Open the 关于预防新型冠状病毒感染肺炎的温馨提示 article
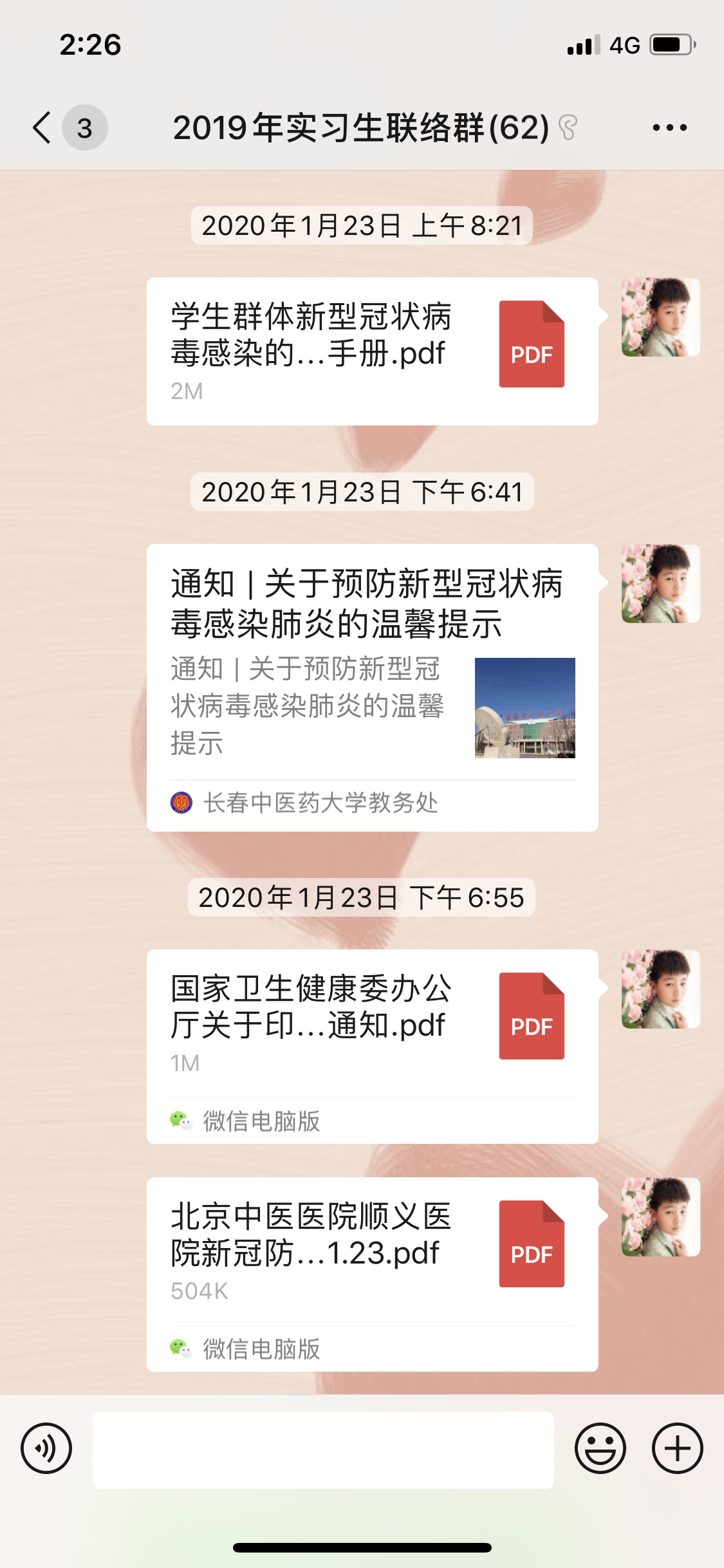The height and width of the screenshot is (1568, 724). (x=372, y=687)
